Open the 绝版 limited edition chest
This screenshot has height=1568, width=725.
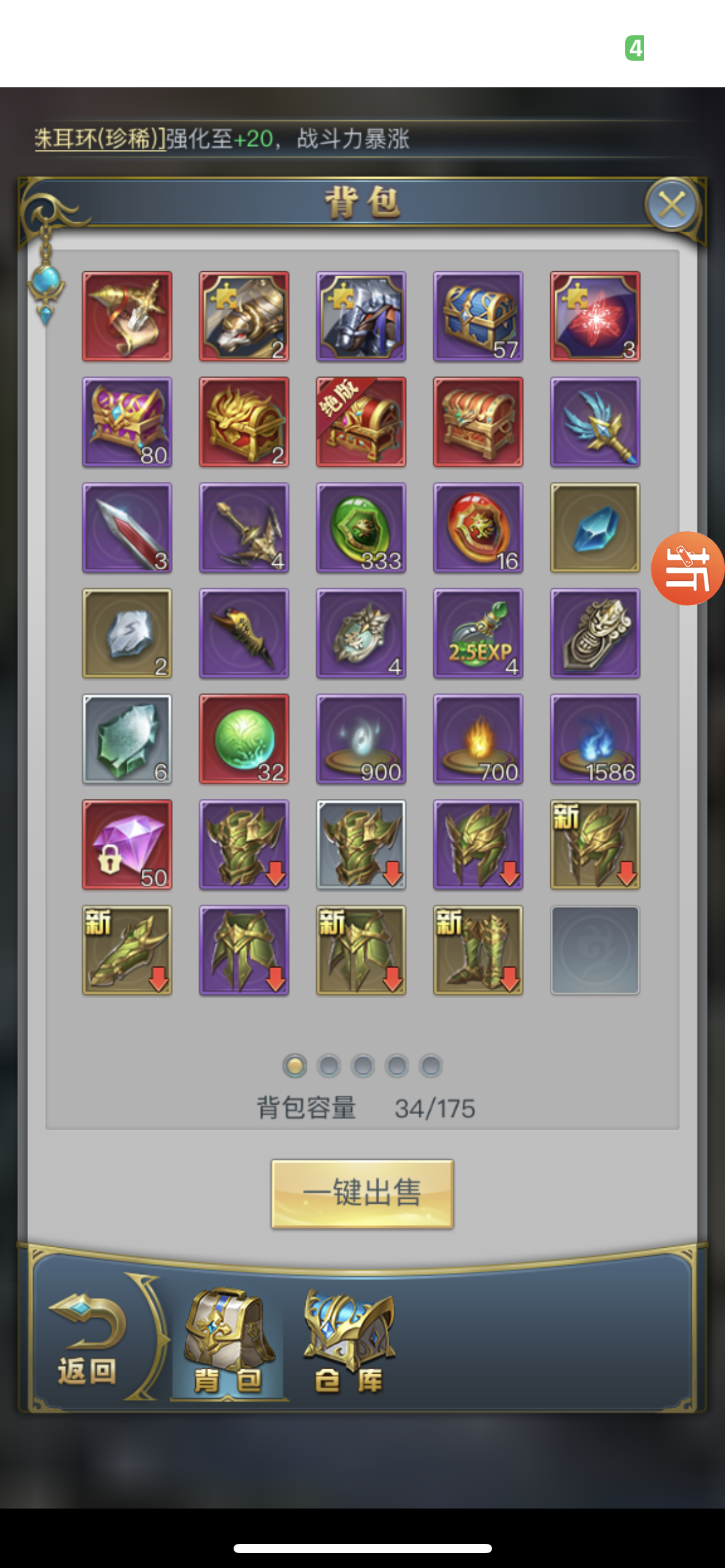(361, 422)
